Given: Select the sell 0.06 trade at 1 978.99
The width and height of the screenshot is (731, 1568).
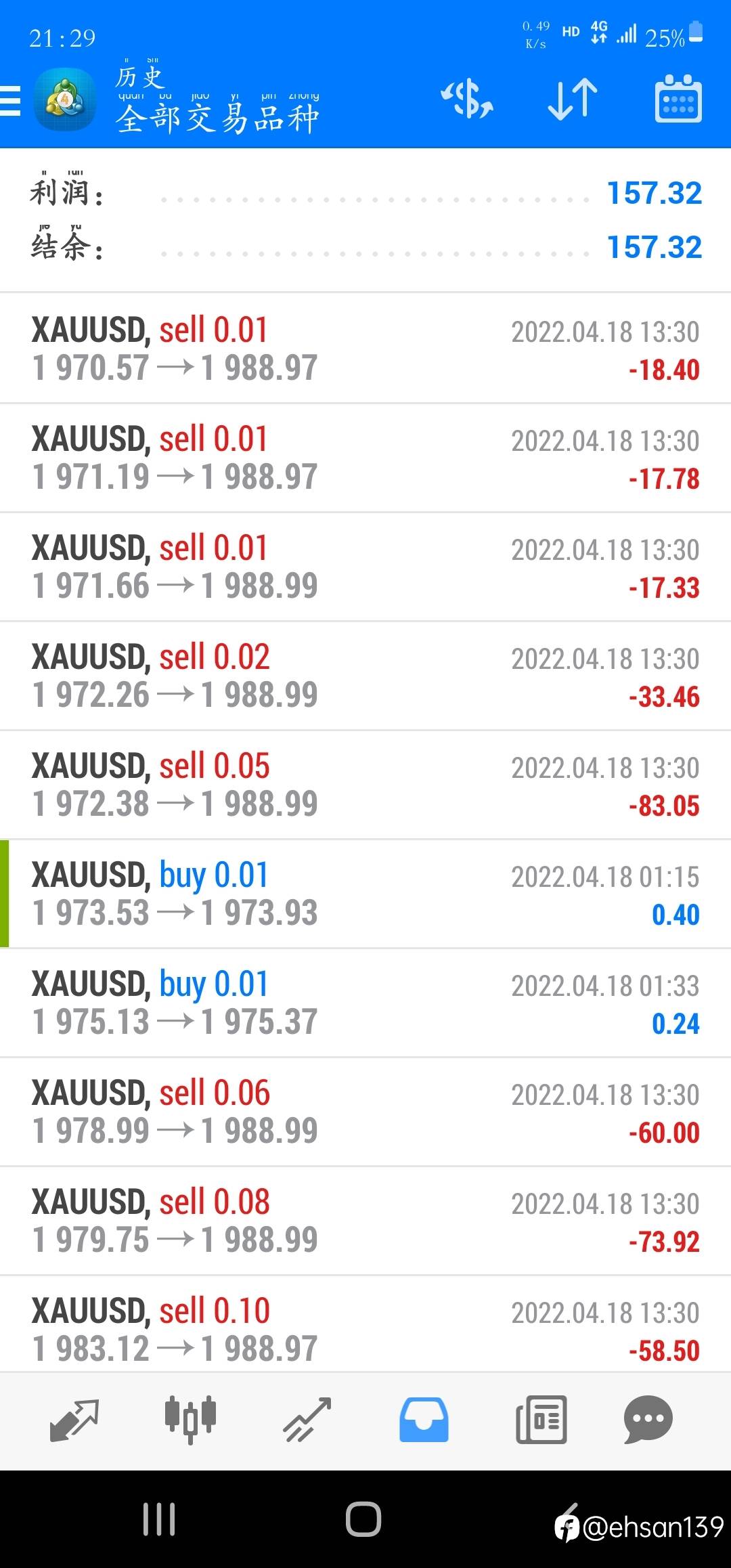Looking at the screenshot, I should [365, 1112].
